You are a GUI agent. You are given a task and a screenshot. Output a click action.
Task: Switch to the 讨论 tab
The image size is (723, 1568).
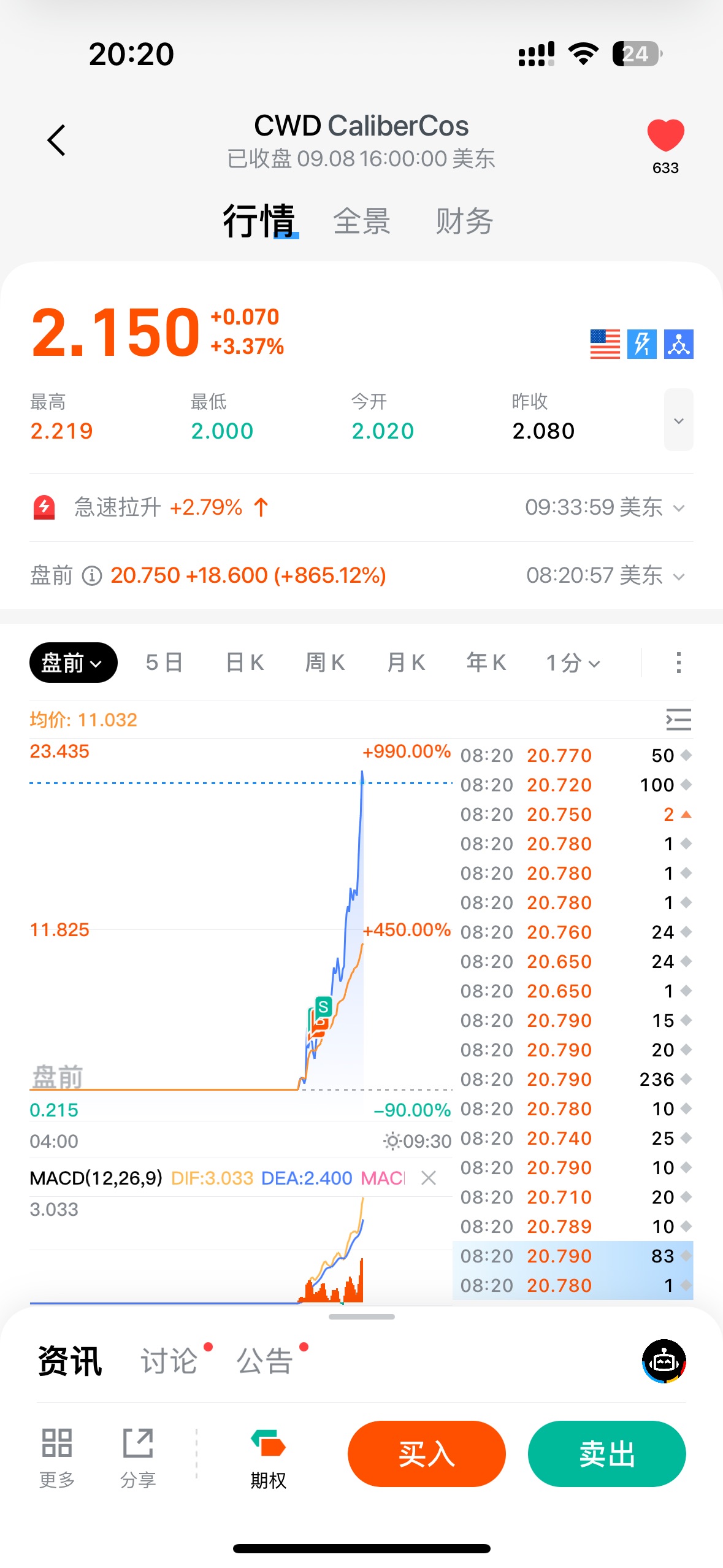[x=169, y=1361]
